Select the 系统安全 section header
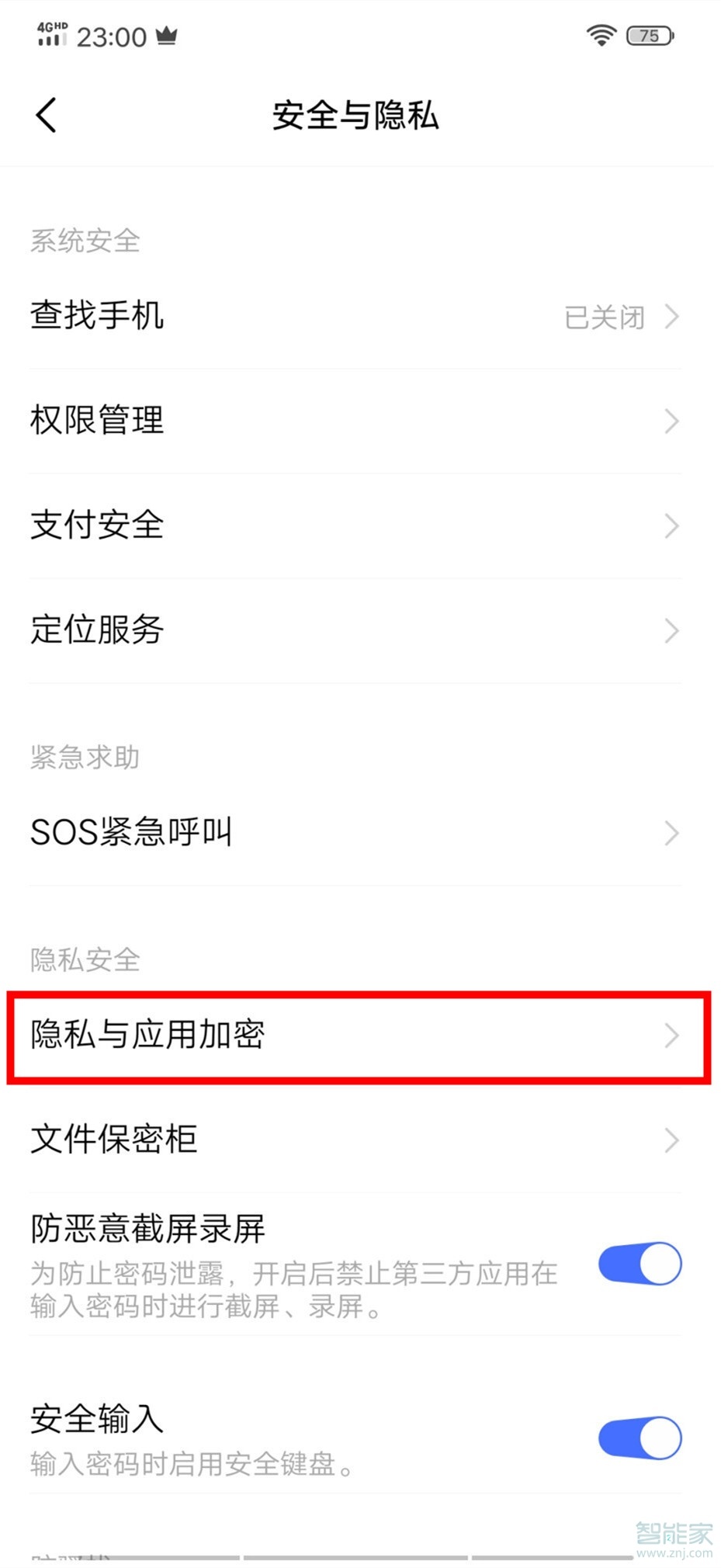 [85, 241]
